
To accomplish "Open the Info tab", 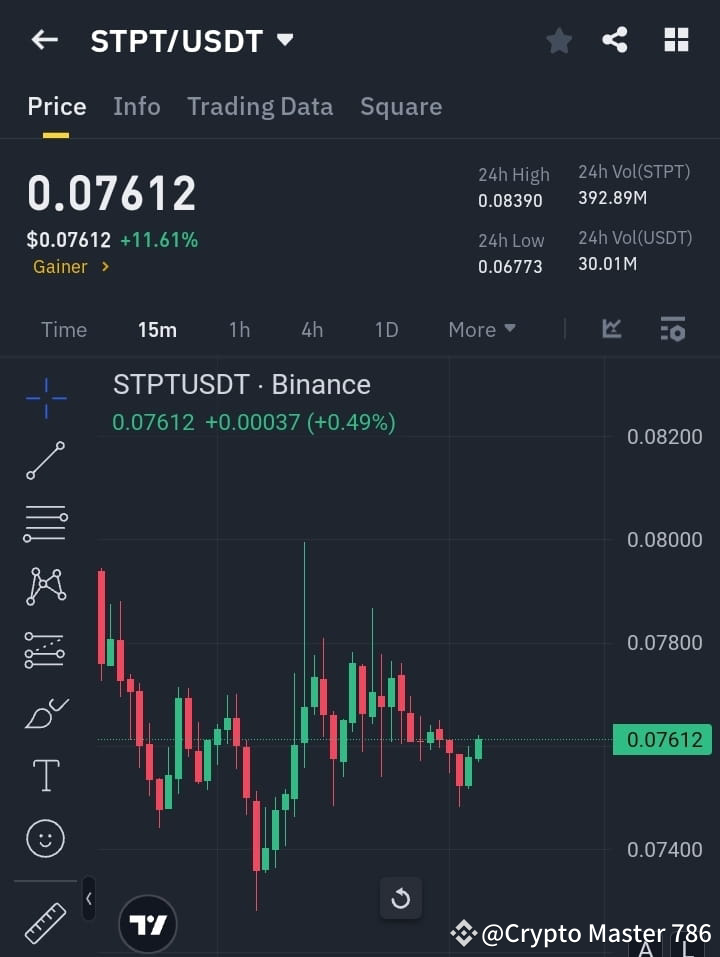I will pyautogui.click(x=137, y=106).
